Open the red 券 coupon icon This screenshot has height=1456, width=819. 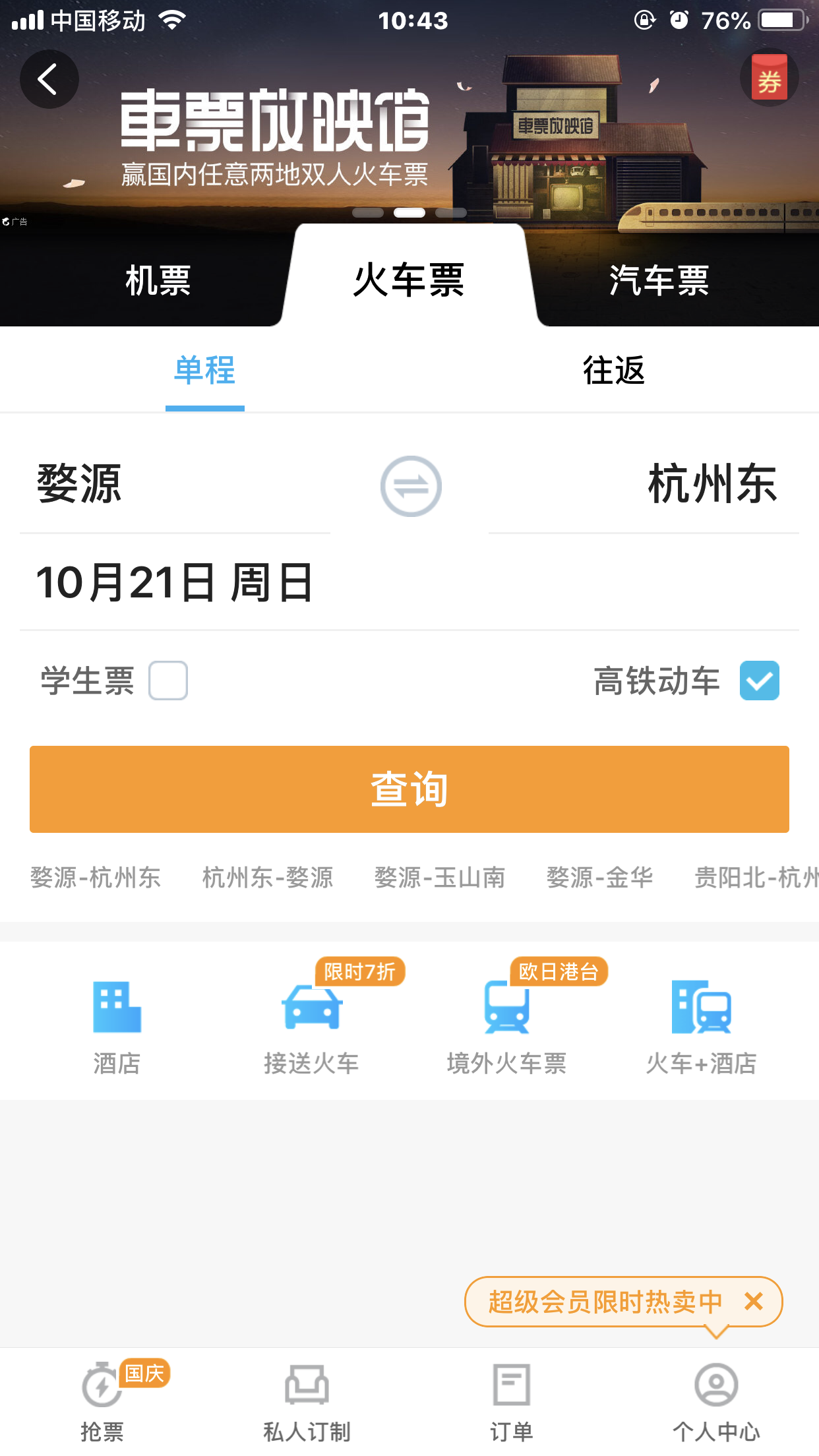pos(769,78)
